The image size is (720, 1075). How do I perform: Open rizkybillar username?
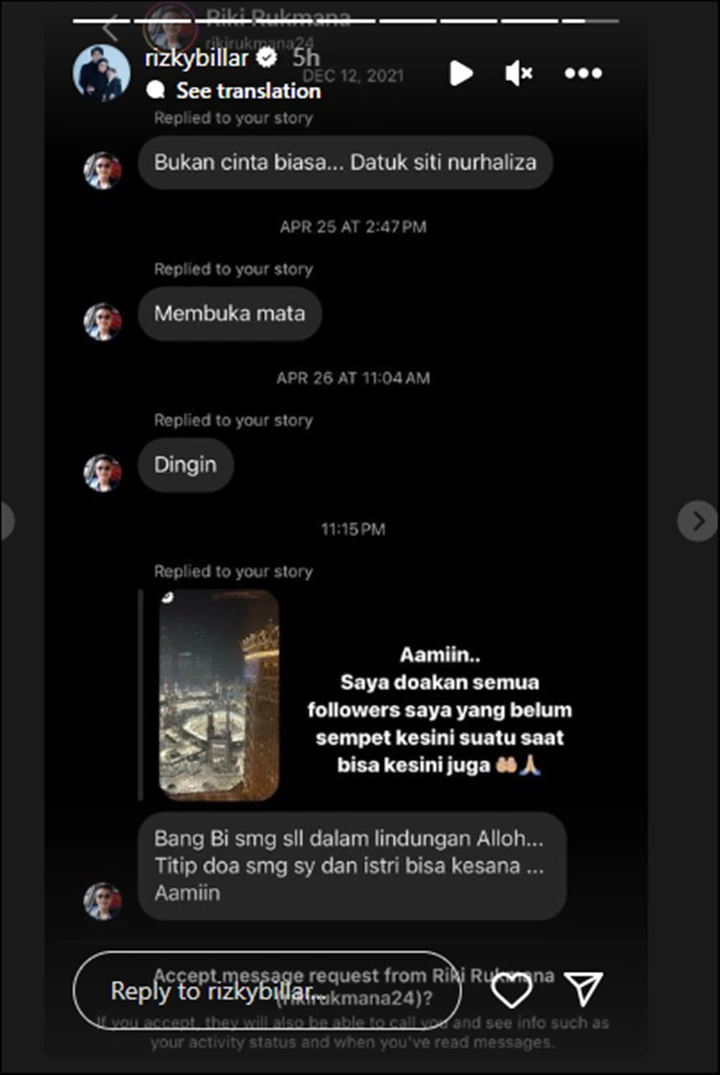(198, 58)
